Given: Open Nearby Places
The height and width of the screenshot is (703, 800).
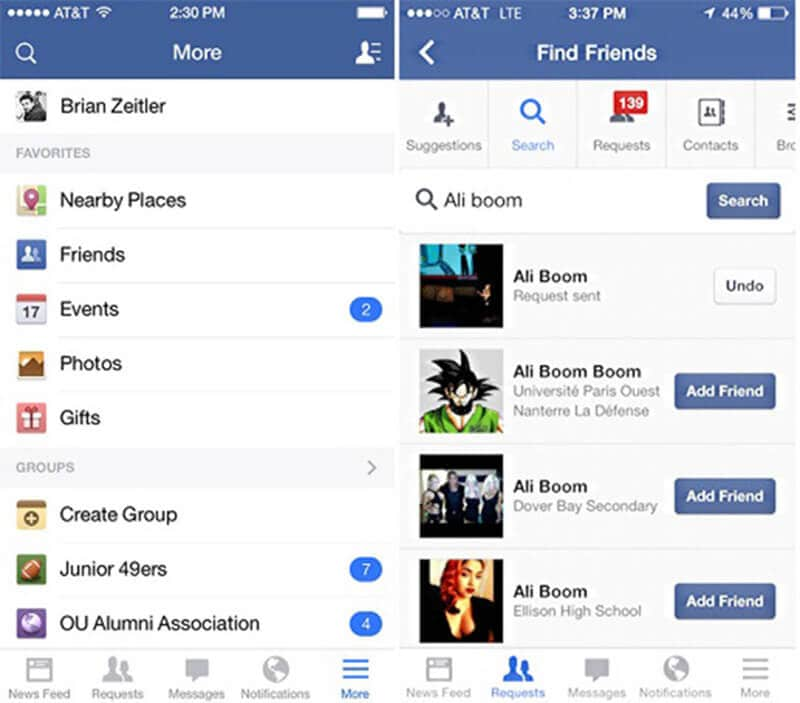Looking at the screenshot, I should click(x=122, y=200).
